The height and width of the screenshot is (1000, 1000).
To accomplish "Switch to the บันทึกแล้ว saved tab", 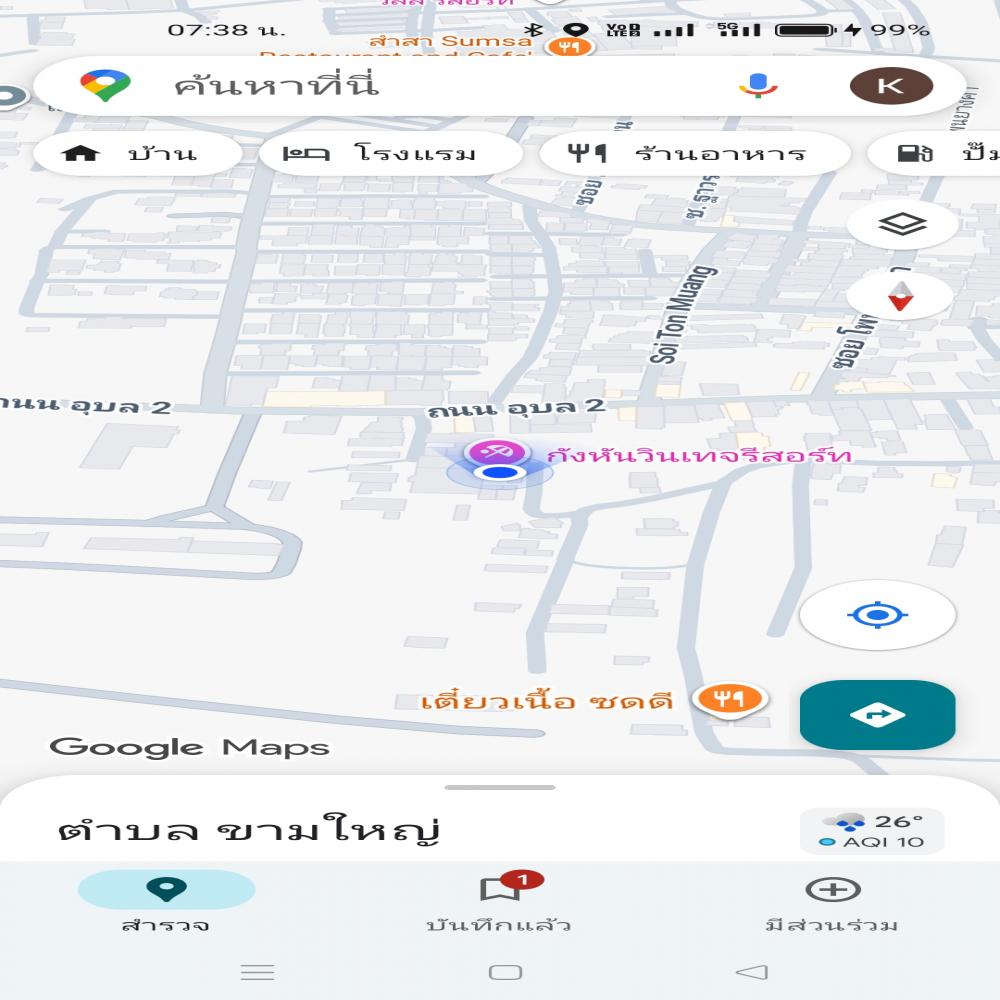I will (x=499, y=901).
